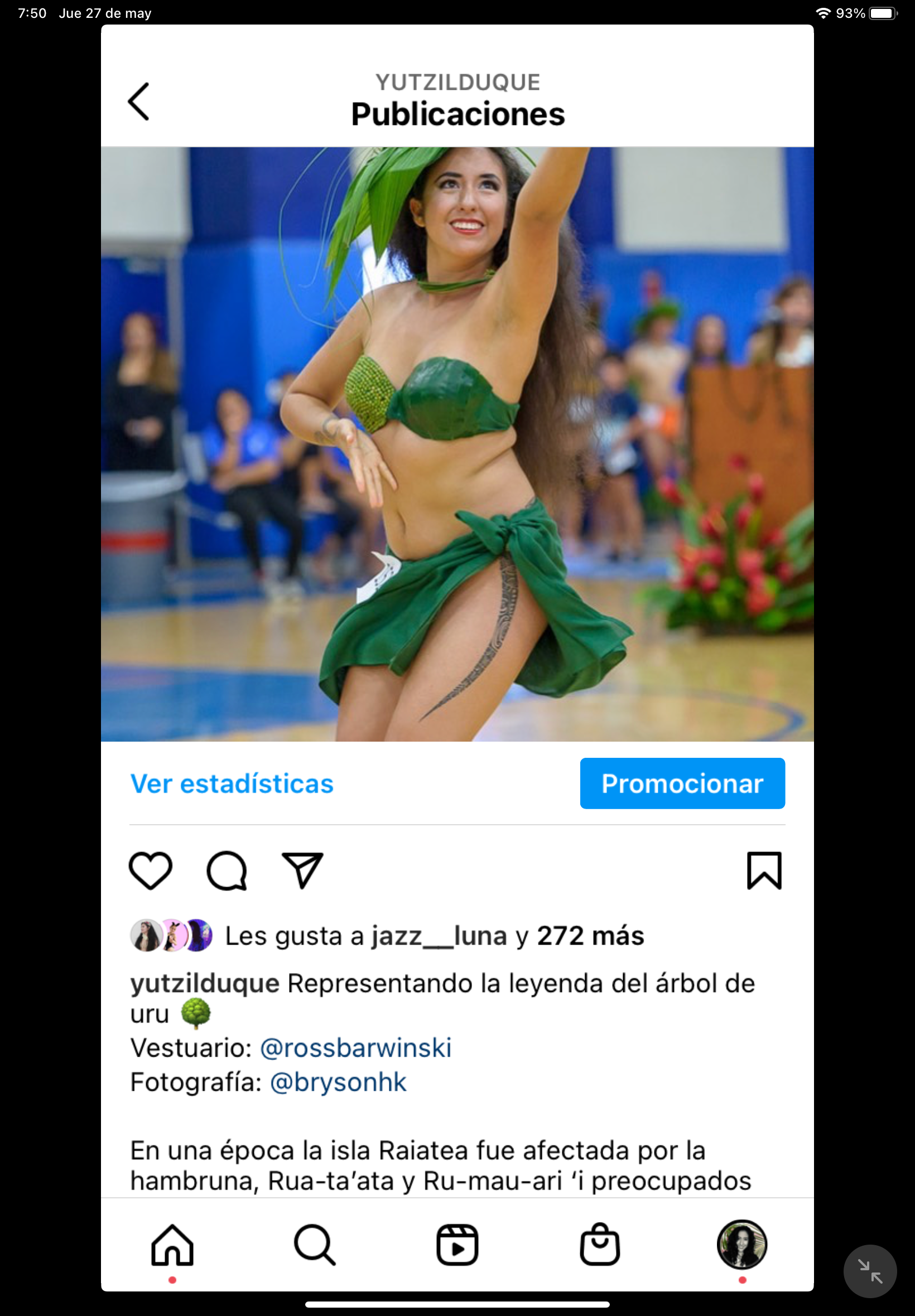Share this post via the paper plane icon
The width and height of the screenshot is (915, 1316).
302,870
